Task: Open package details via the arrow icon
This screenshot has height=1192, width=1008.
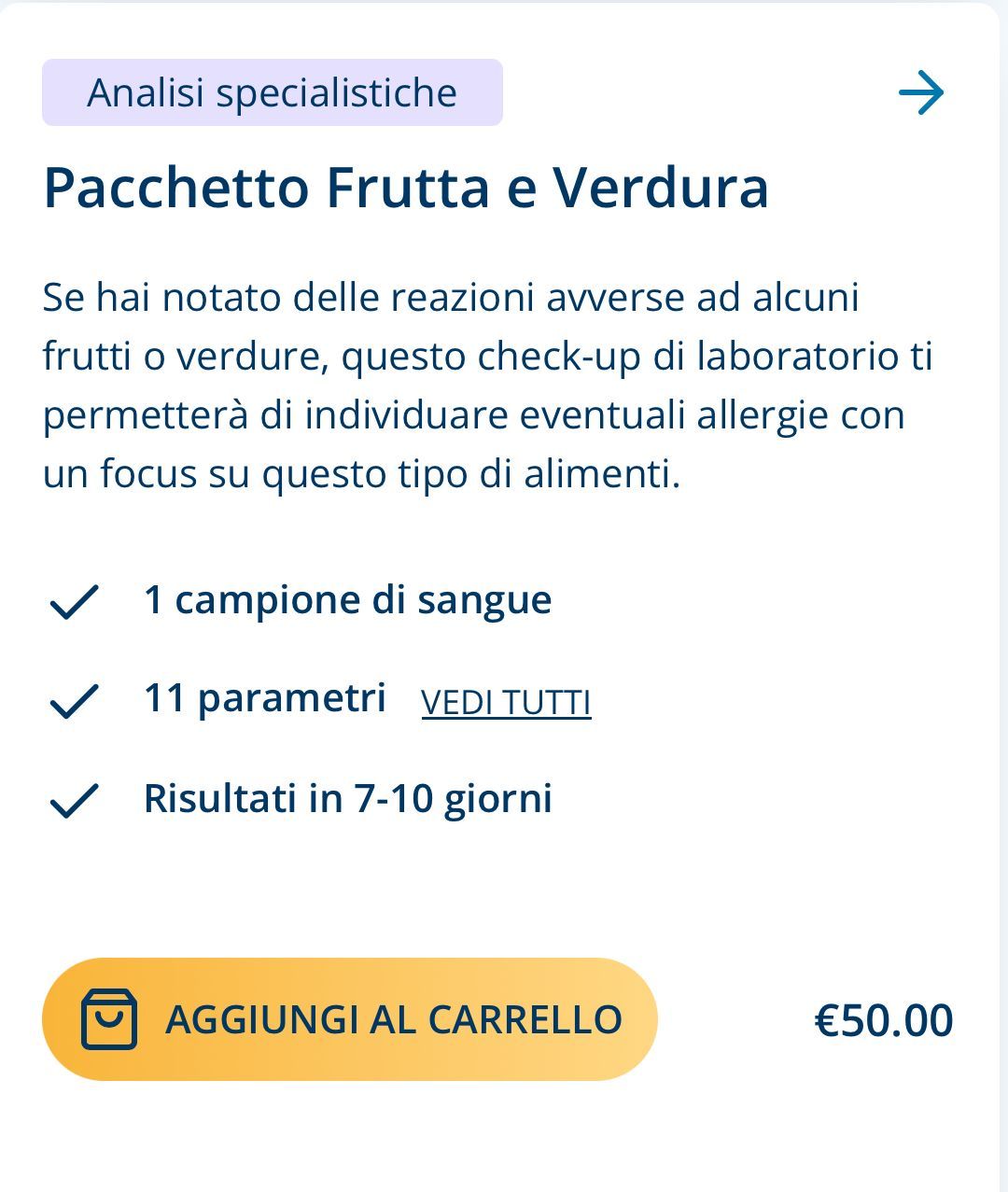Action: [x=923, y=91]
